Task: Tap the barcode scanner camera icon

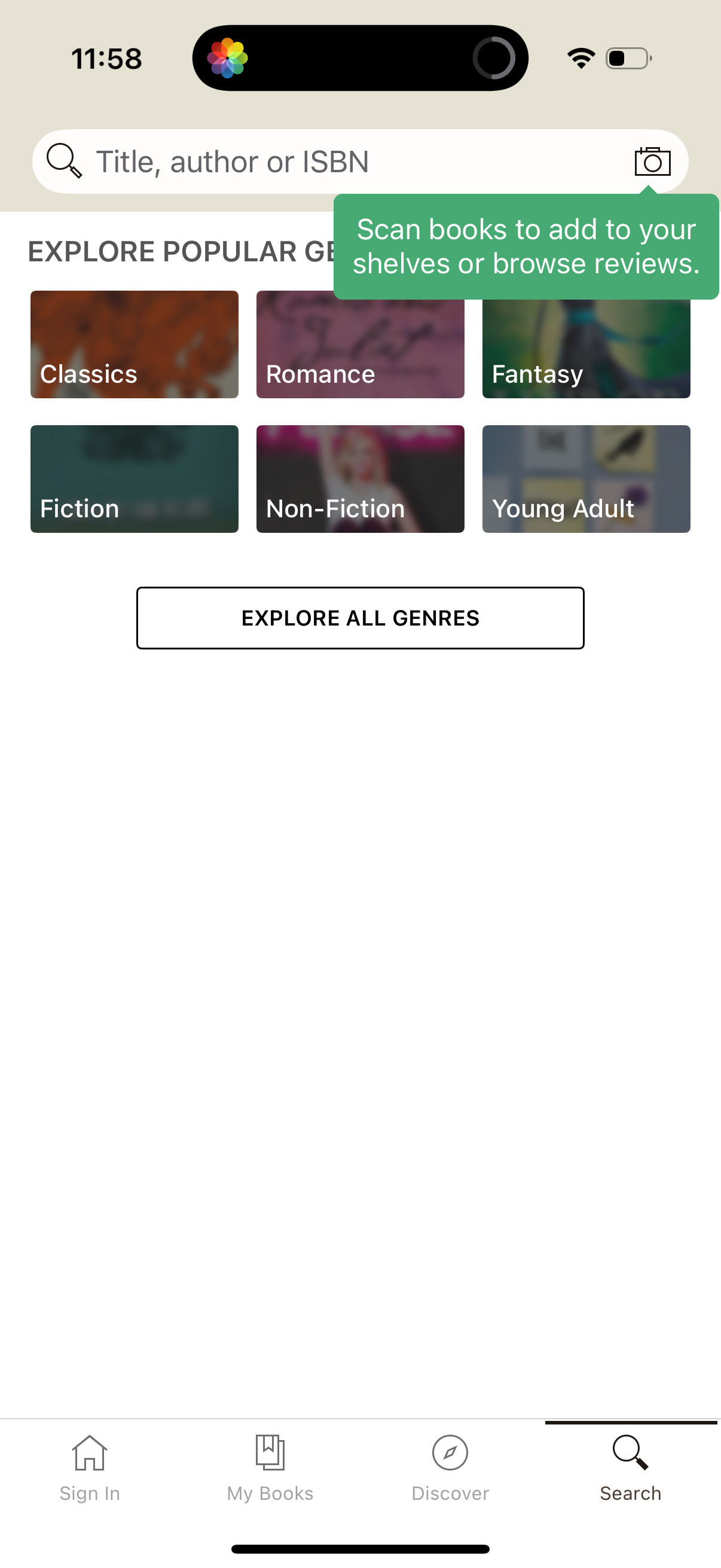Action: 652,161
